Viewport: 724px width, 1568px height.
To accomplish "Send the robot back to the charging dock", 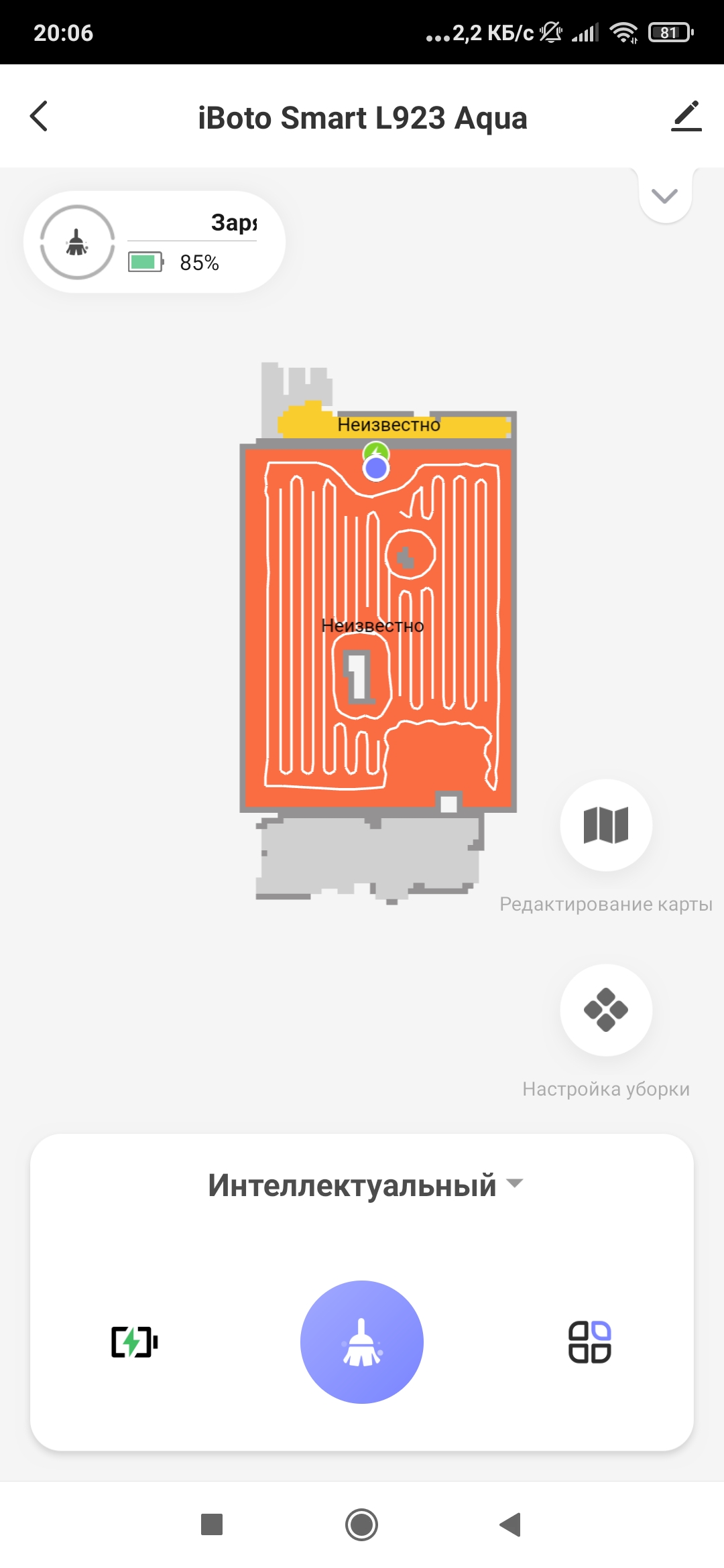I will pos(134,1342).
